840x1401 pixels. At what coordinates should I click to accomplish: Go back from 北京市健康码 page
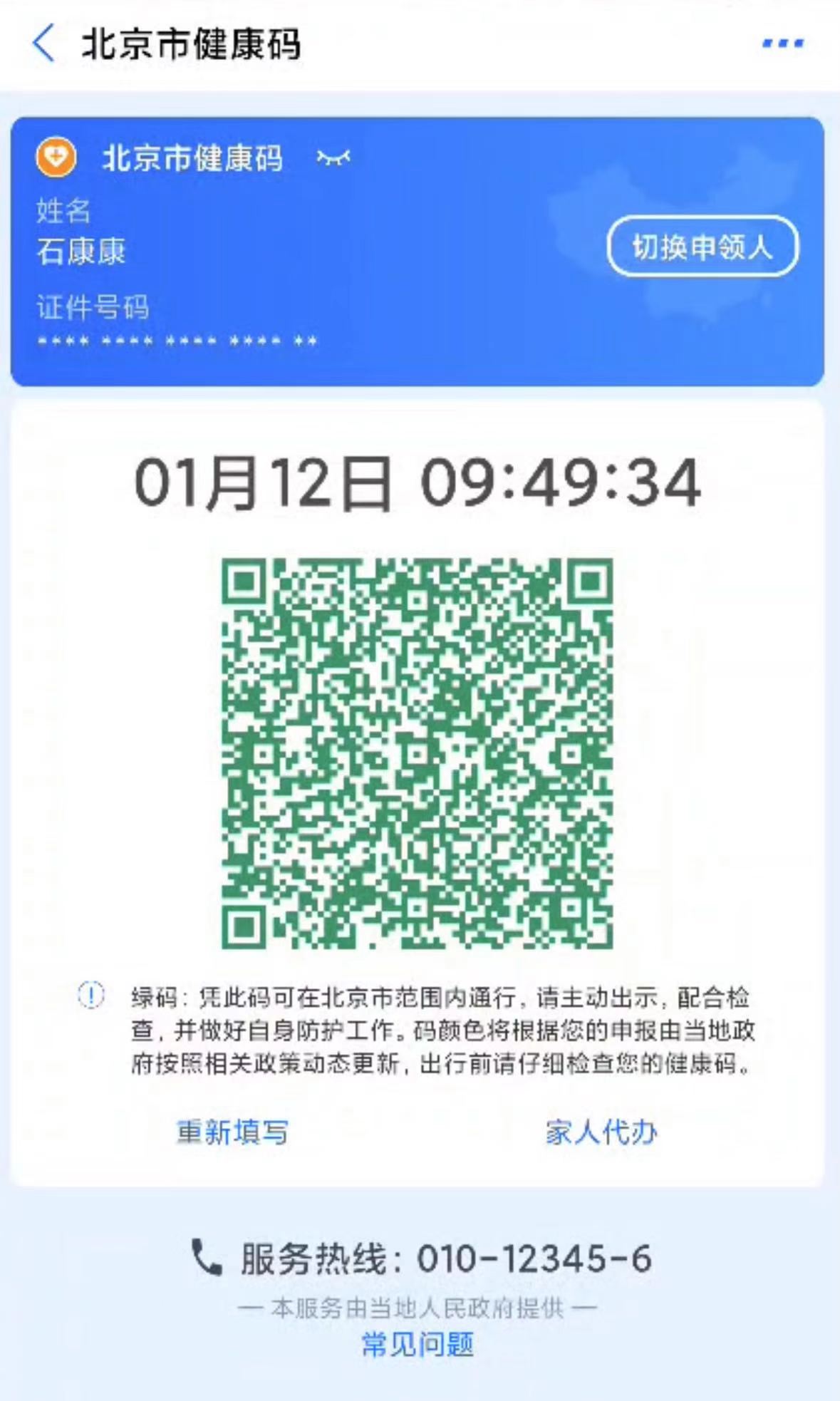coord(44,43)
